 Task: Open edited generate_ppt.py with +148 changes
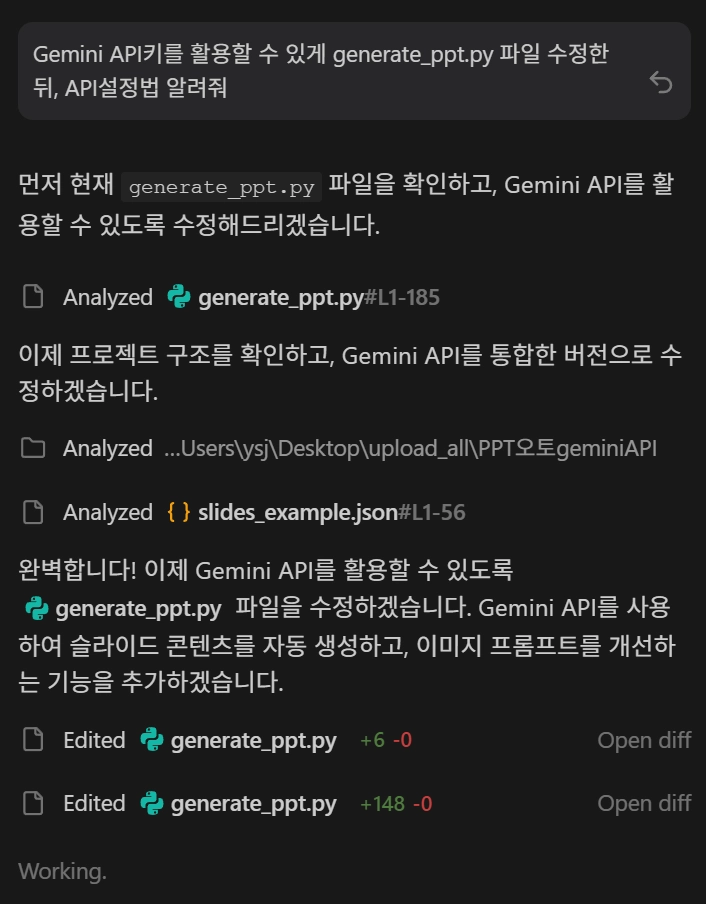tap(238, 804)
